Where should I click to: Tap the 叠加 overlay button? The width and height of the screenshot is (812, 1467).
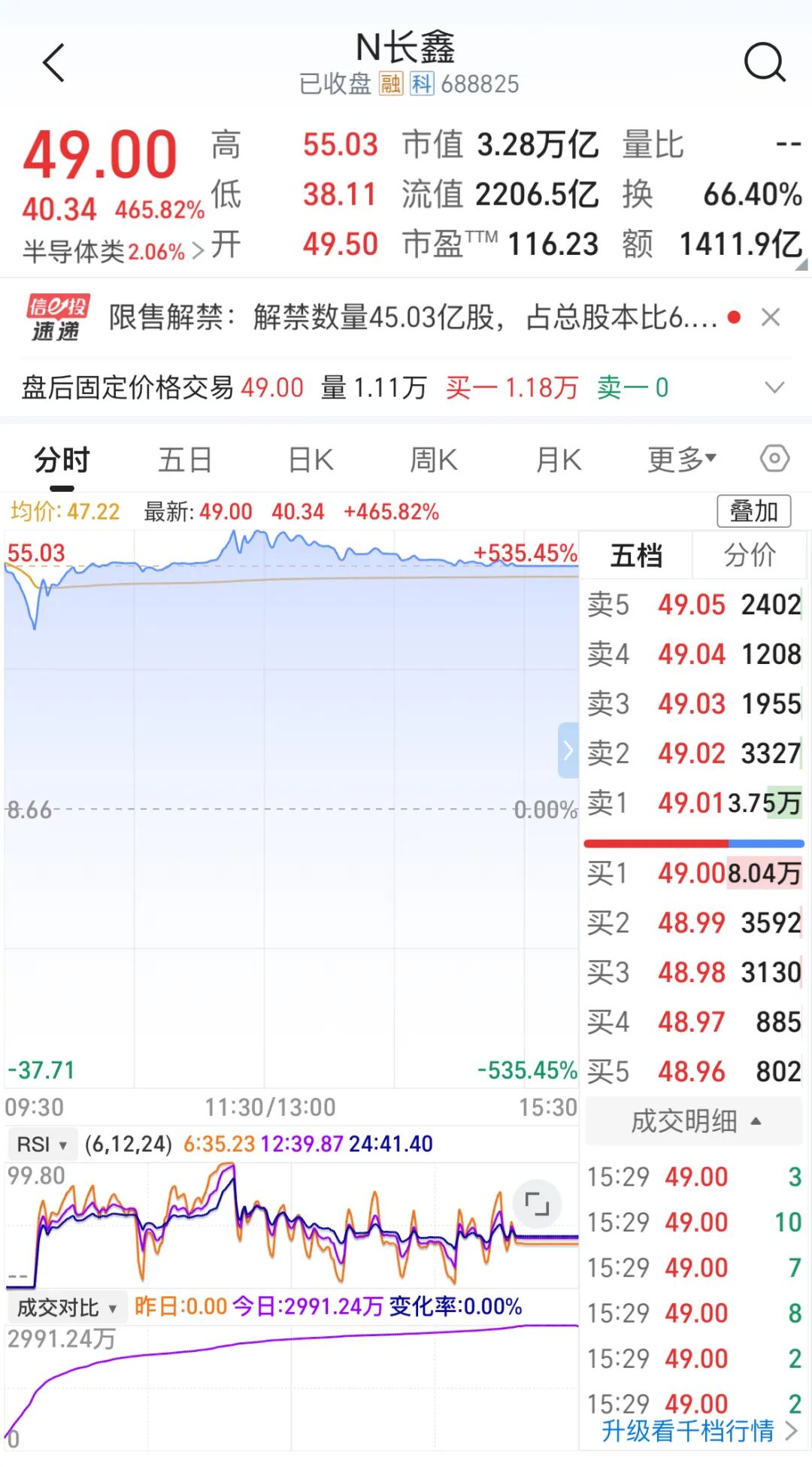(754, 511)
